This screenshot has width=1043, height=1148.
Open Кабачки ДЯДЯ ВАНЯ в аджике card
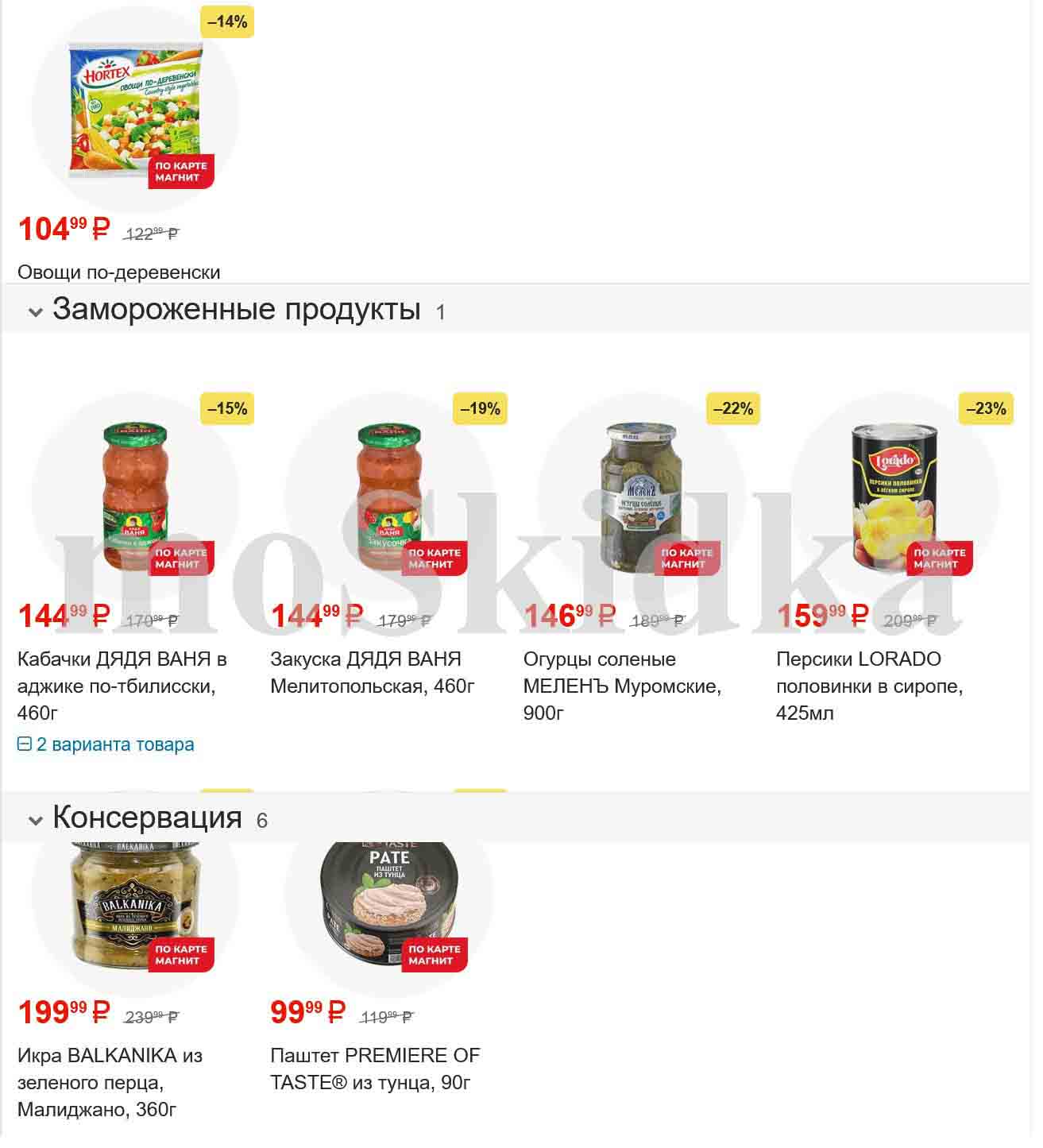[x=135, y=498]
